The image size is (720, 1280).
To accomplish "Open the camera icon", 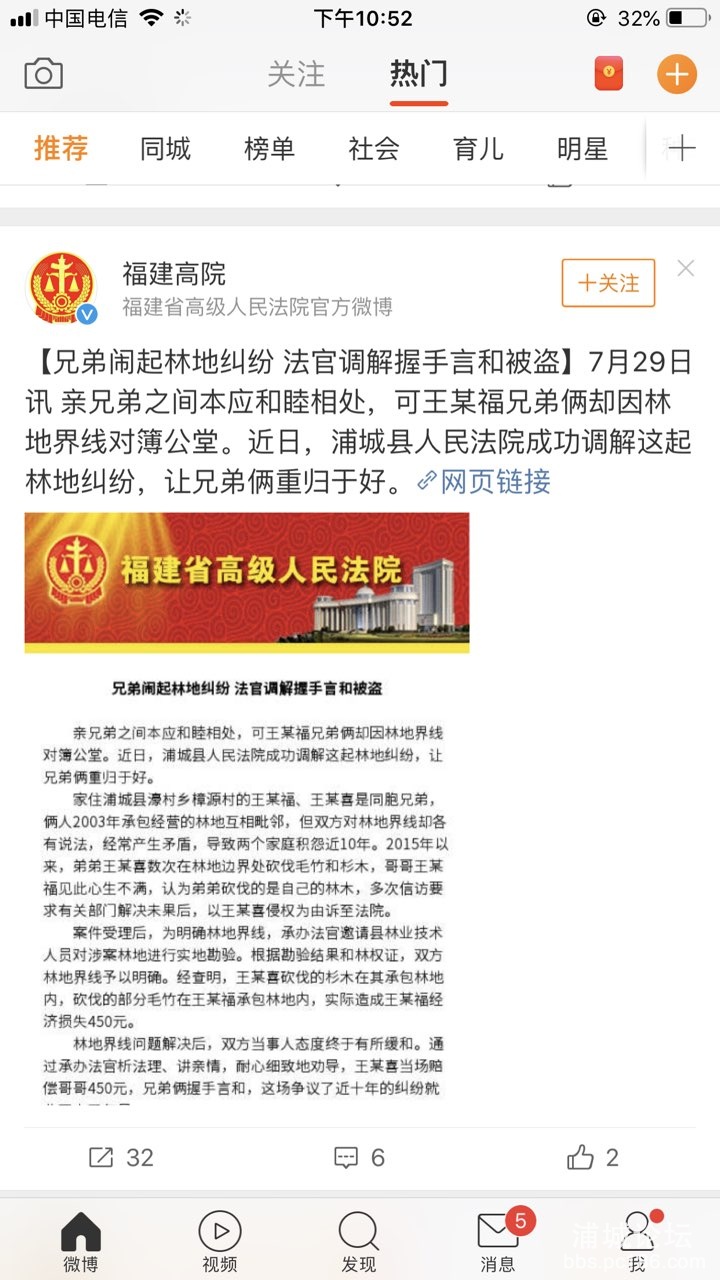I will click(43, 74).
